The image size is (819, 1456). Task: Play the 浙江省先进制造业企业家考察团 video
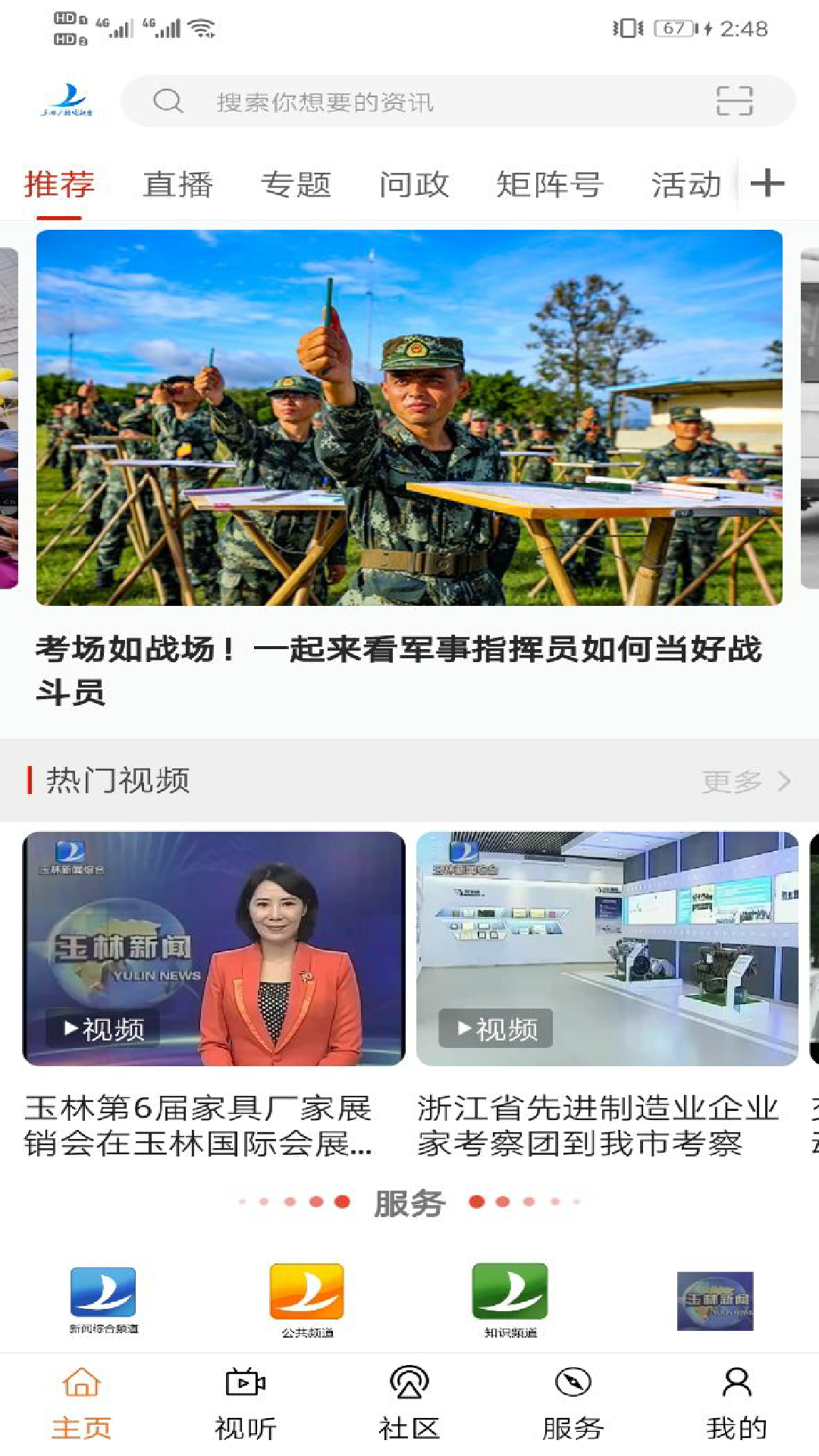coord(607,949)
